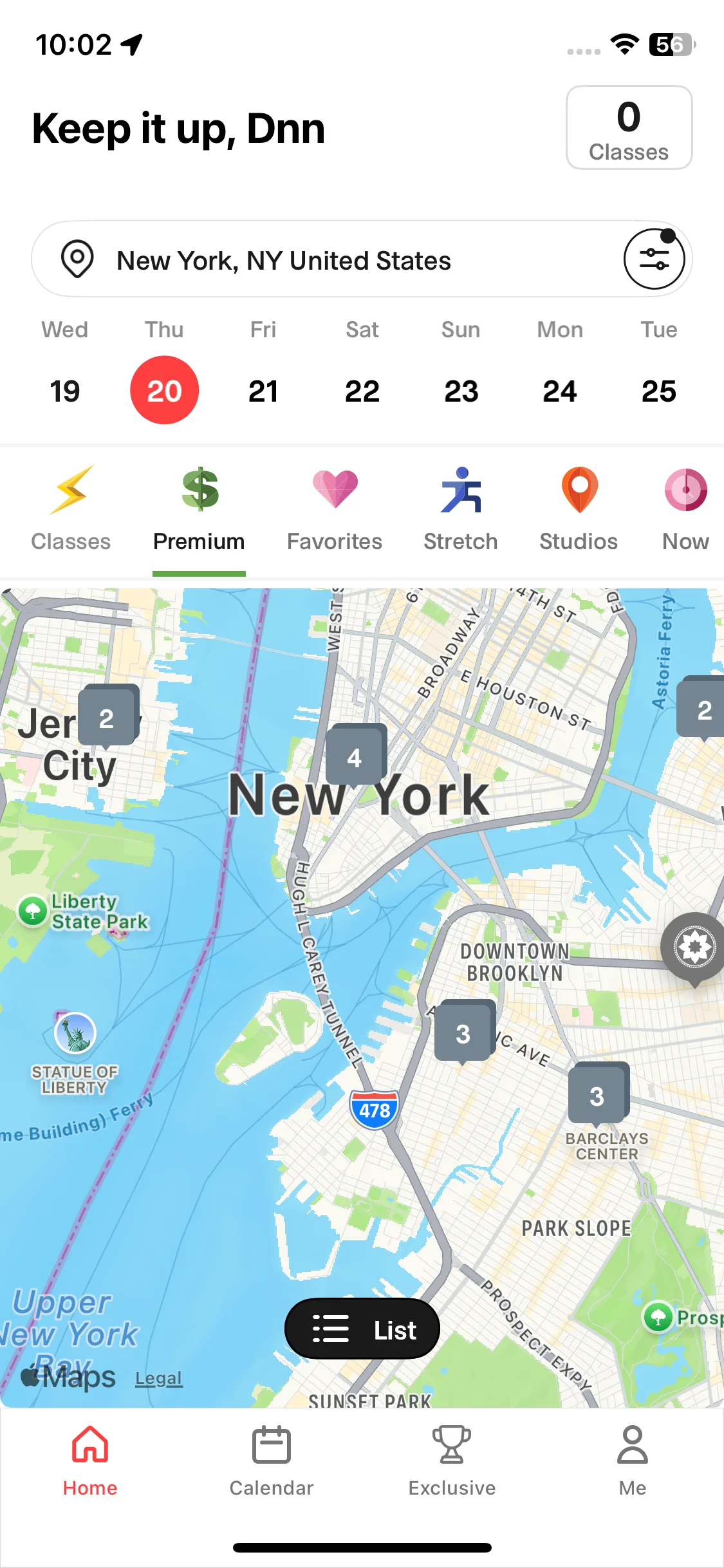This screenshot has height=1568, width=724.
Task: Switch map to List view
Action: (362, 1329)
